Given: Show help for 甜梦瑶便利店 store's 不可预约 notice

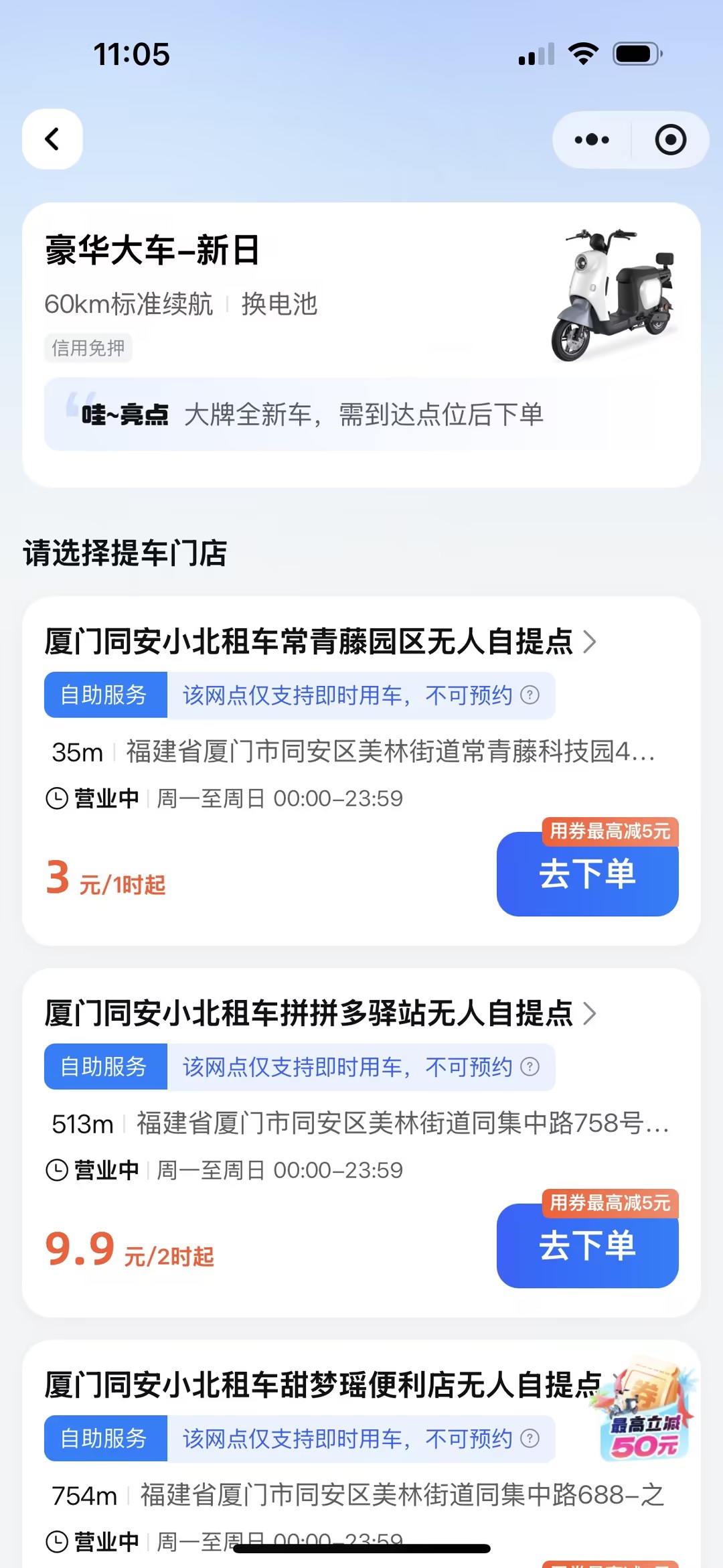Looking at the screenshot, I should click(530, 1438).
